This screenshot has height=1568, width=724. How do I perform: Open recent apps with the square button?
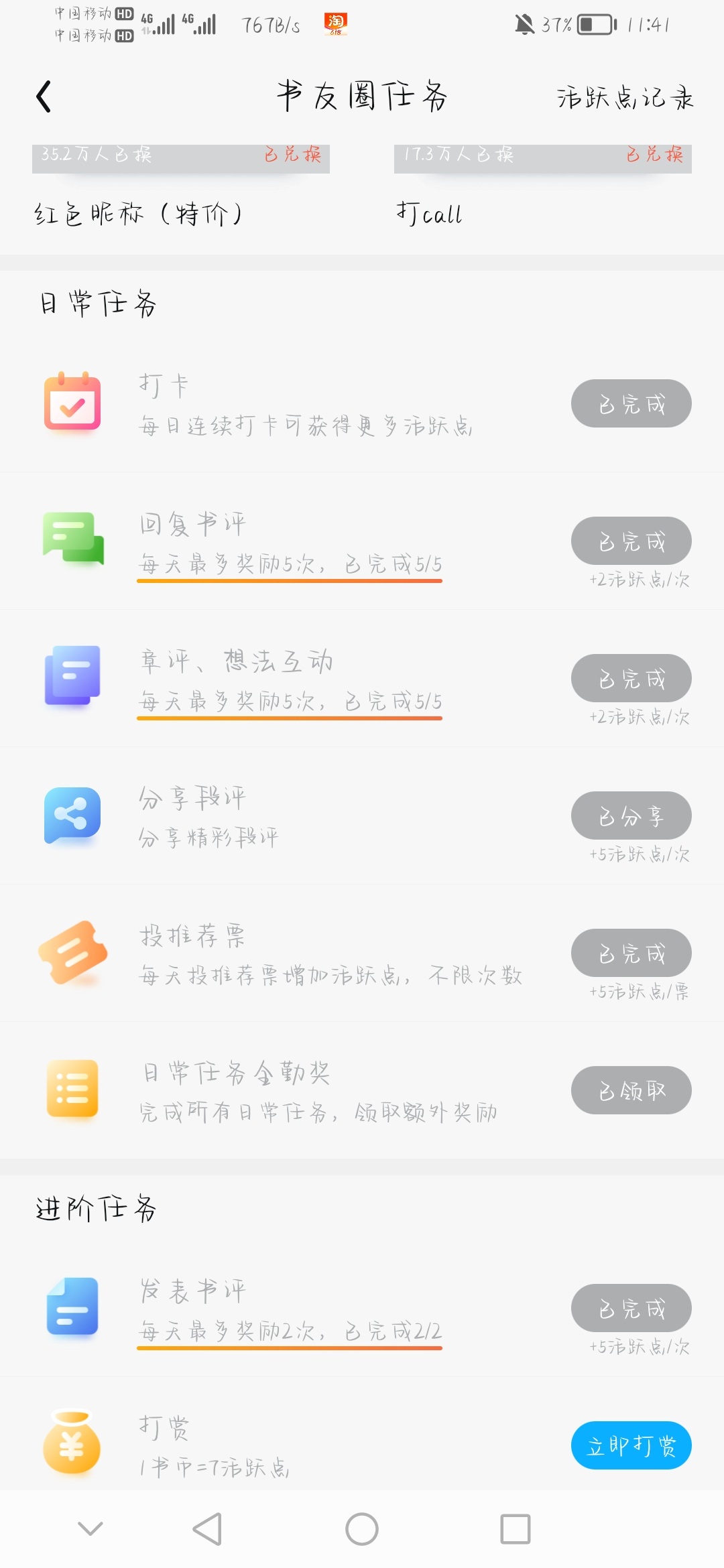[x=516, y=1529]
